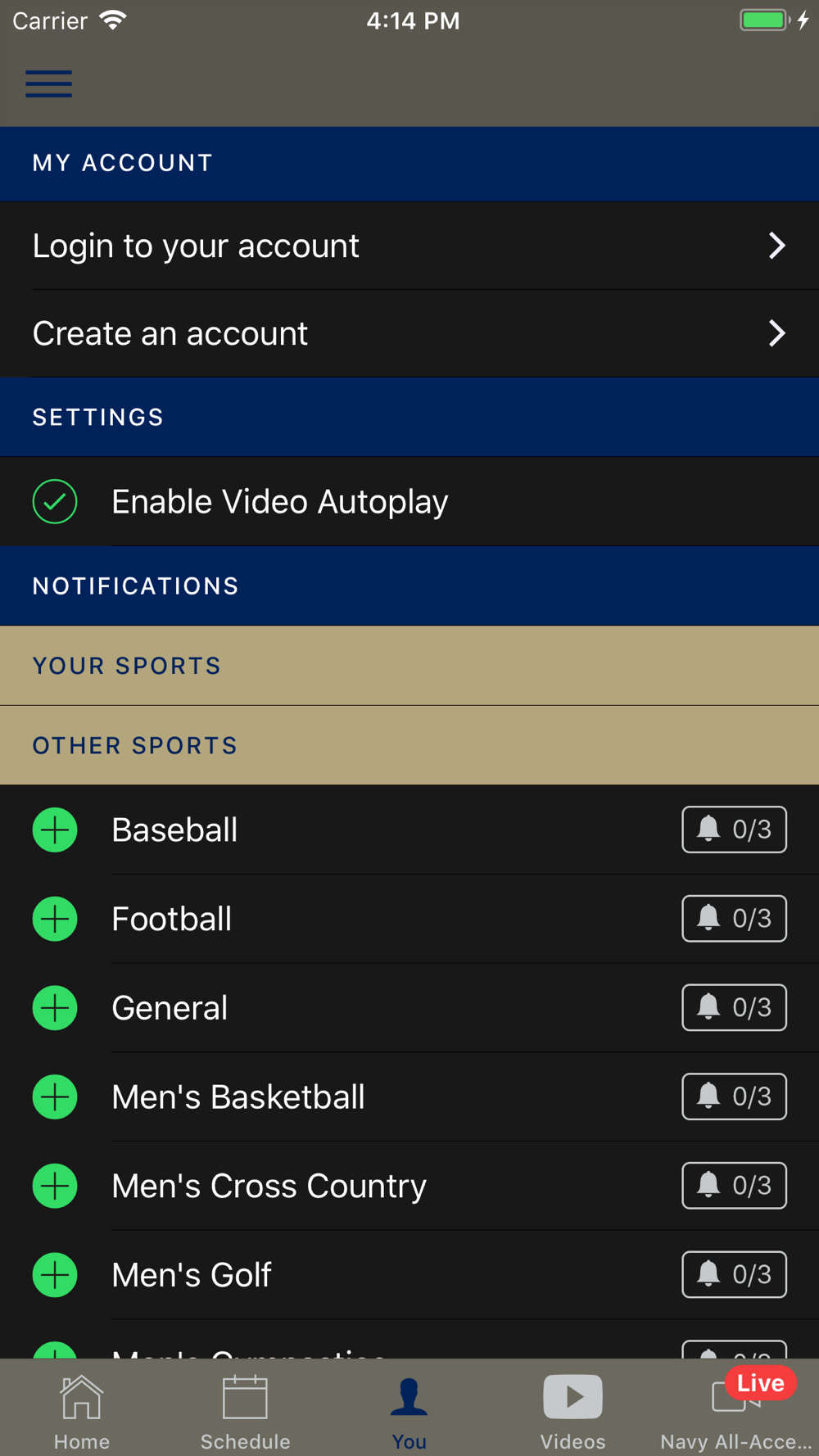Open the hamburger drawer menu
This screenshot has height=1456, width=819.
coord(48,84)
